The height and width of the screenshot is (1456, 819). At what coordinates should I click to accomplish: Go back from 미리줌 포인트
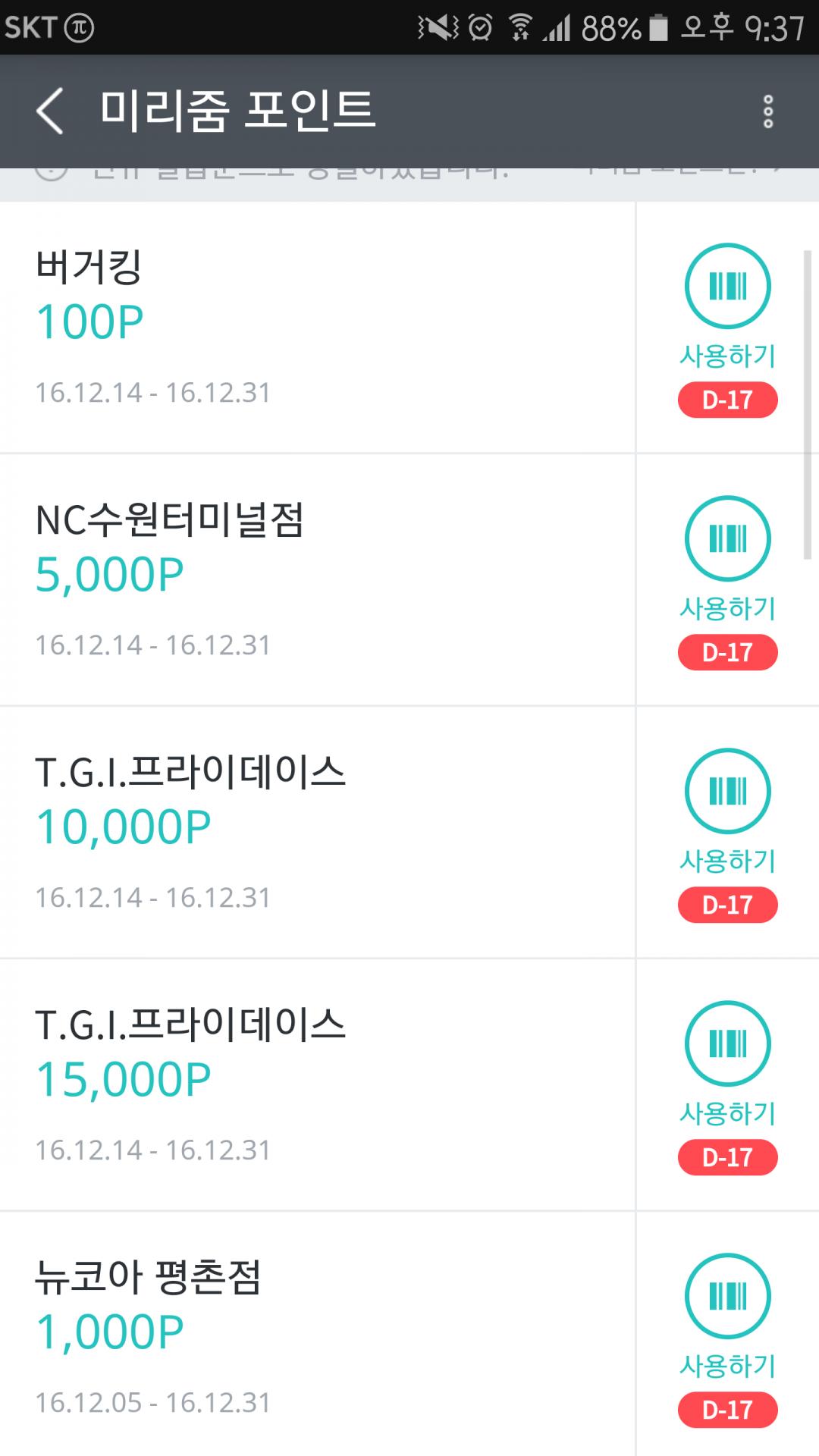tap(50, 111)
